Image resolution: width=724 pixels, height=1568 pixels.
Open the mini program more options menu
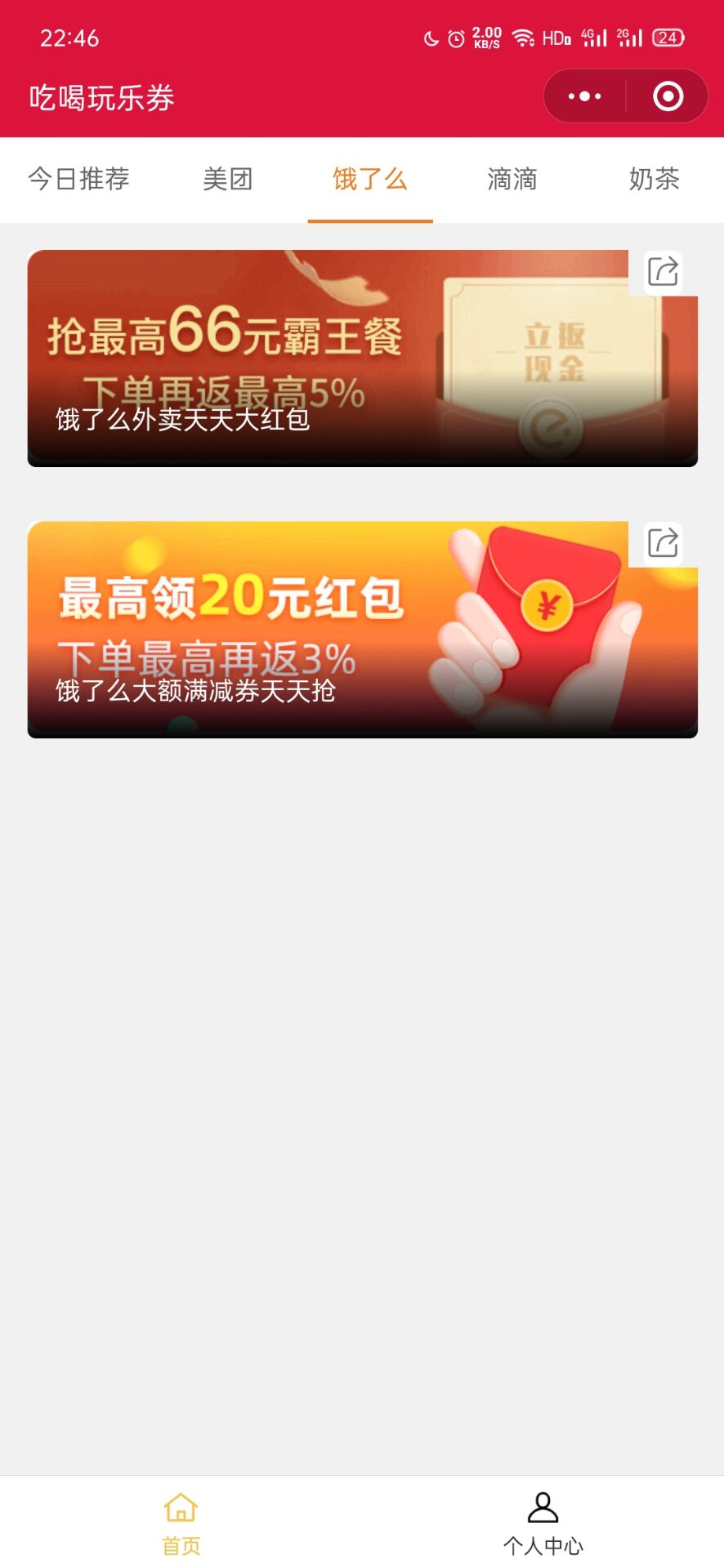click(585, 96)
